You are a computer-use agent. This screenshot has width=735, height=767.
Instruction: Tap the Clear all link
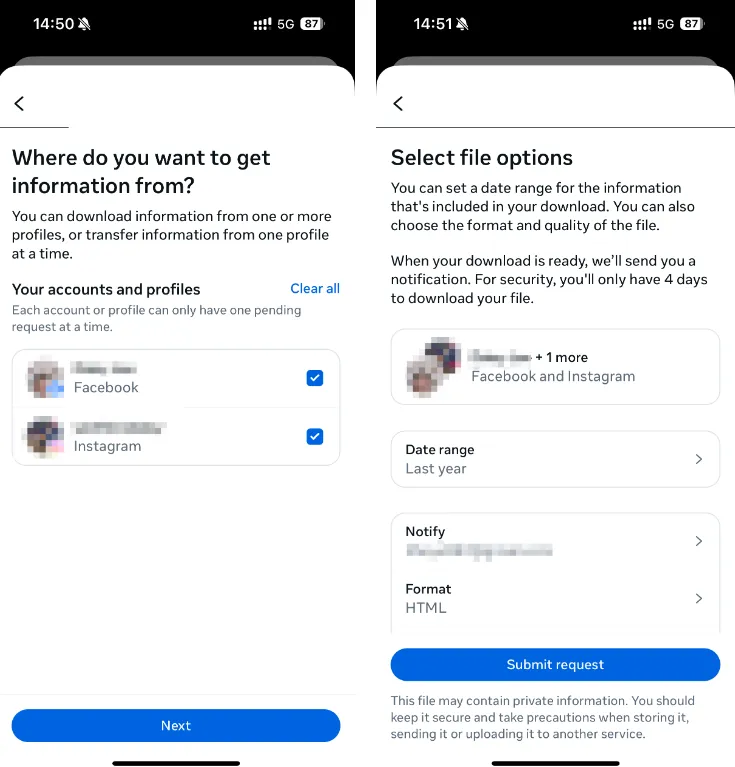tap(315, 289)
